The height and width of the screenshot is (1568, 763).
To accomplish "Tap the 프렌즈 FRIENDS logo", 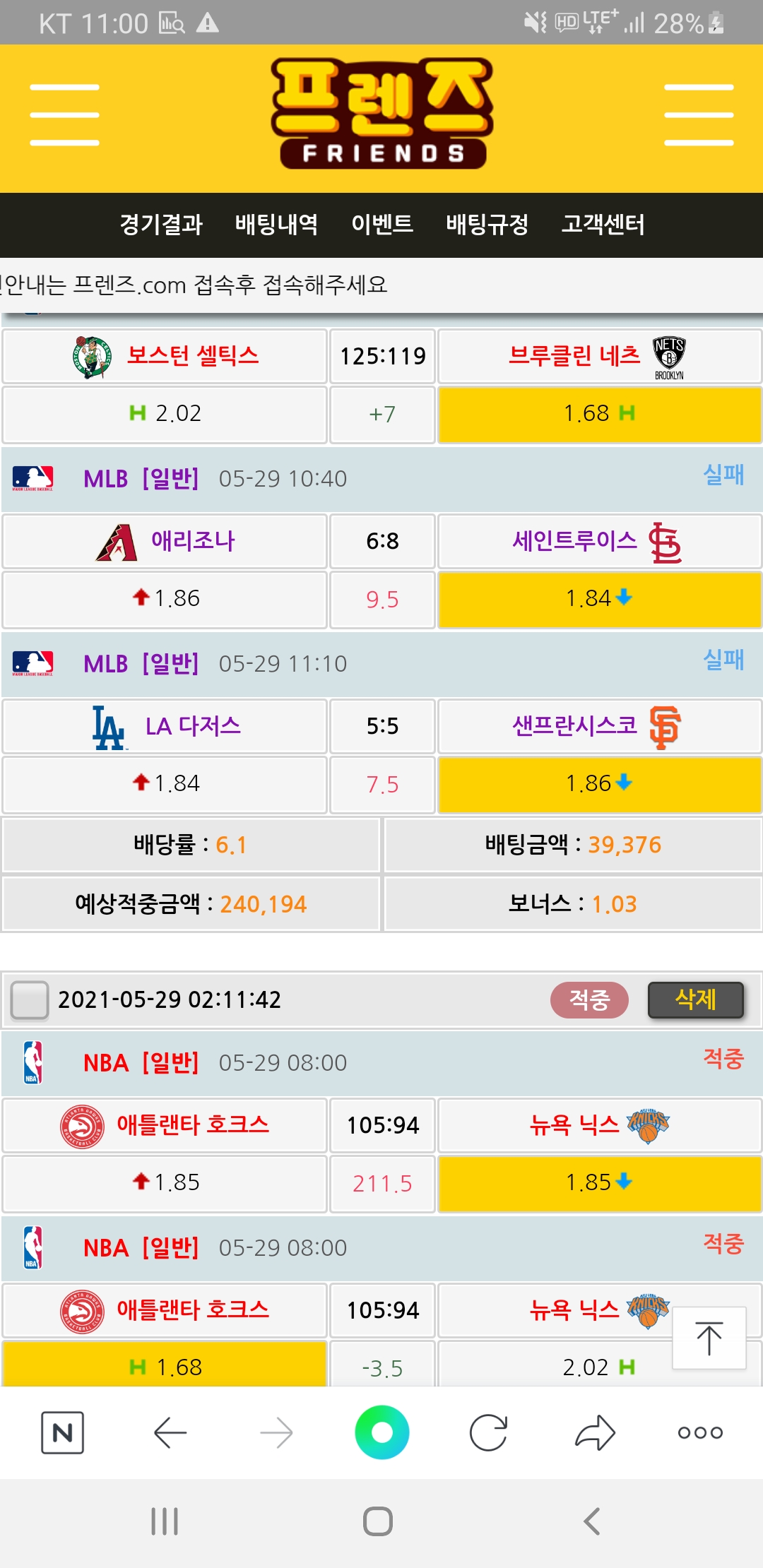I will [x=382, y=114].
